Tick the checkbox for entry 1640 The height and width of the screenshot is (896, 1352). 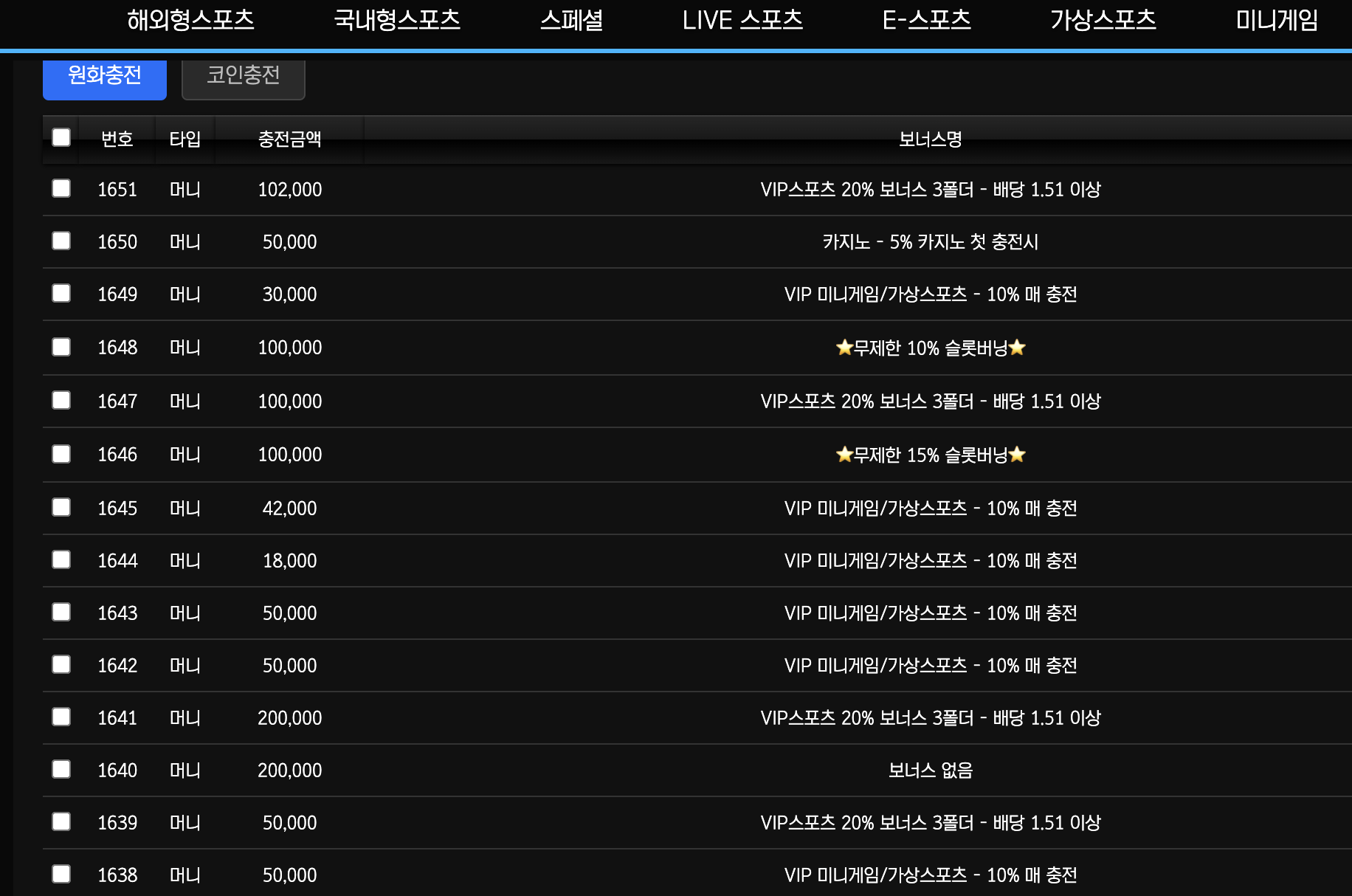pos(61,769)
